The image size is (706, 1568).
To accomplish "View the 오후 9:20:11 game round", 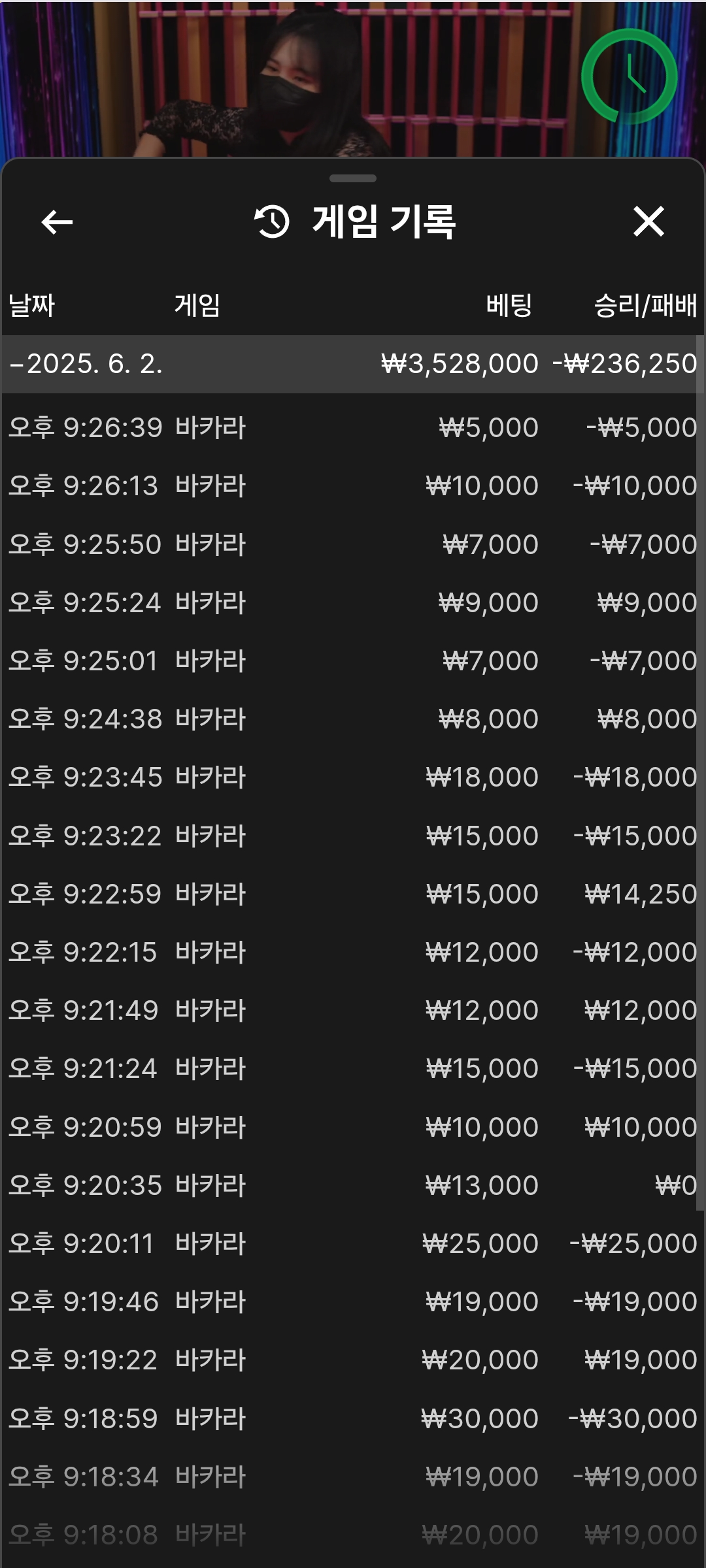I will pos(350,1243).
